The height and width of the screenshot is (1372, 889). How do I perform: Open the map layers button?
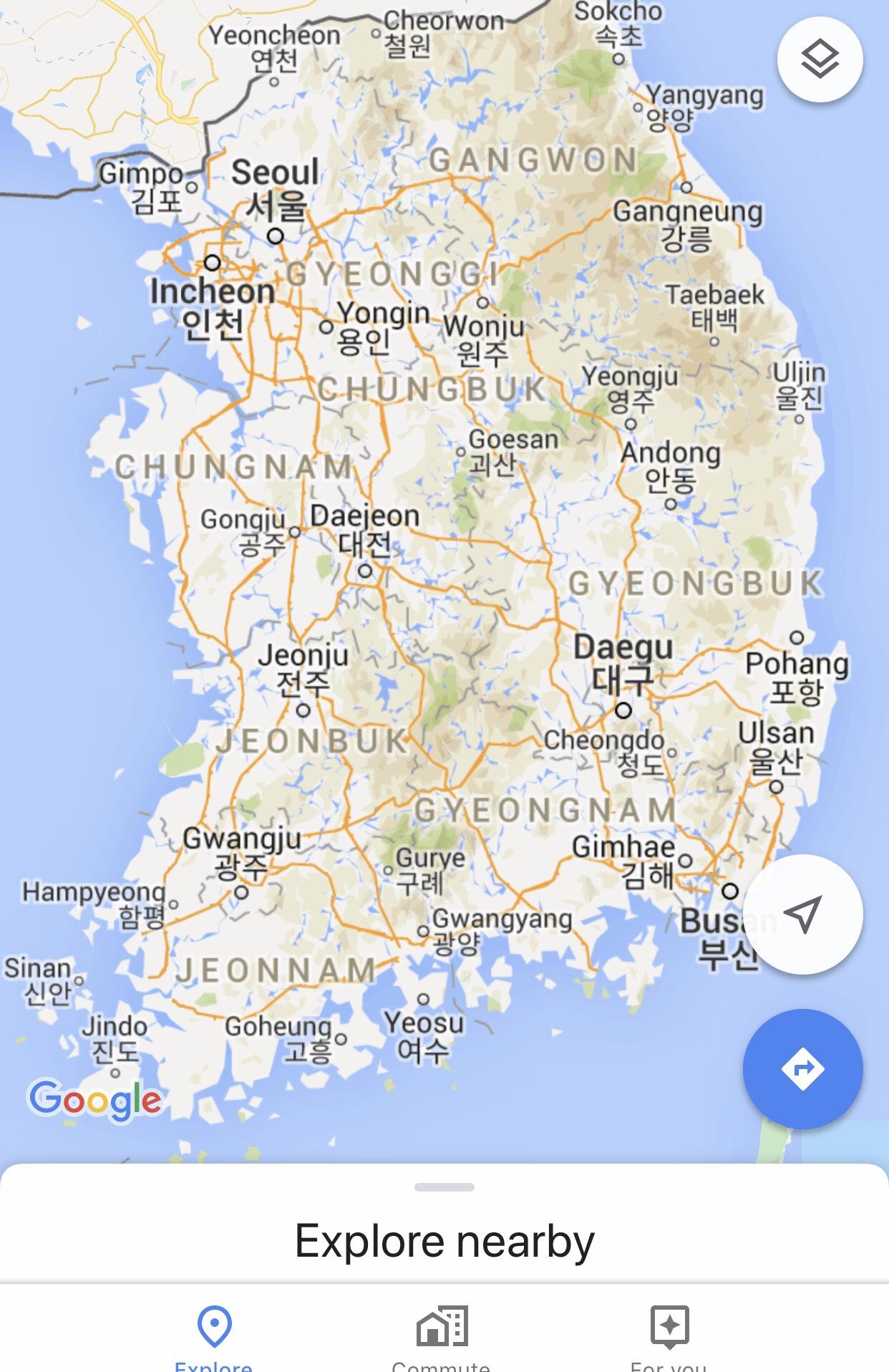pos(820,59)
